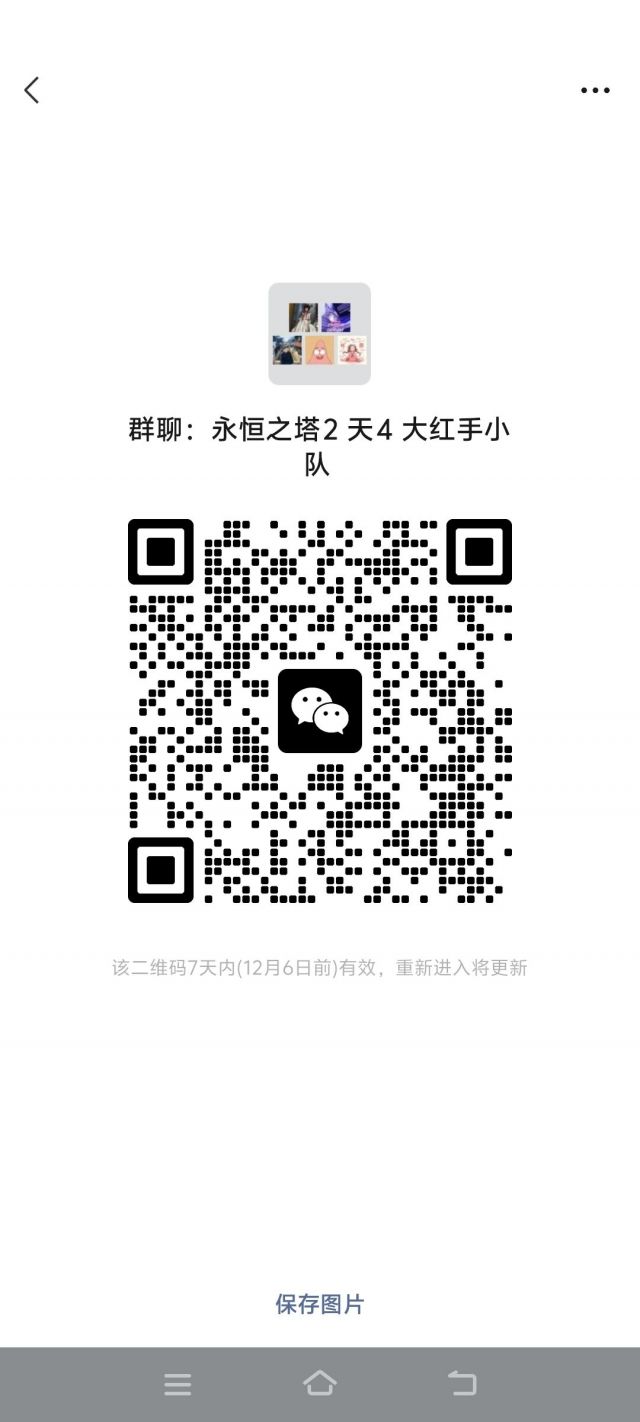Open recent apps from the navigation bar

pos(178,1384)
